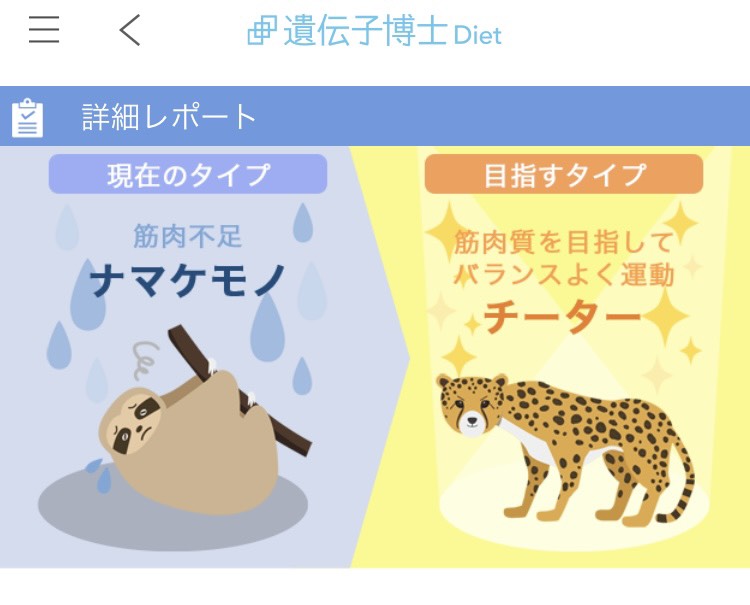750x605 pixels.
Task: Open the hamburger drawer menu
Action: pyautogui.click(x=44, y=31)
